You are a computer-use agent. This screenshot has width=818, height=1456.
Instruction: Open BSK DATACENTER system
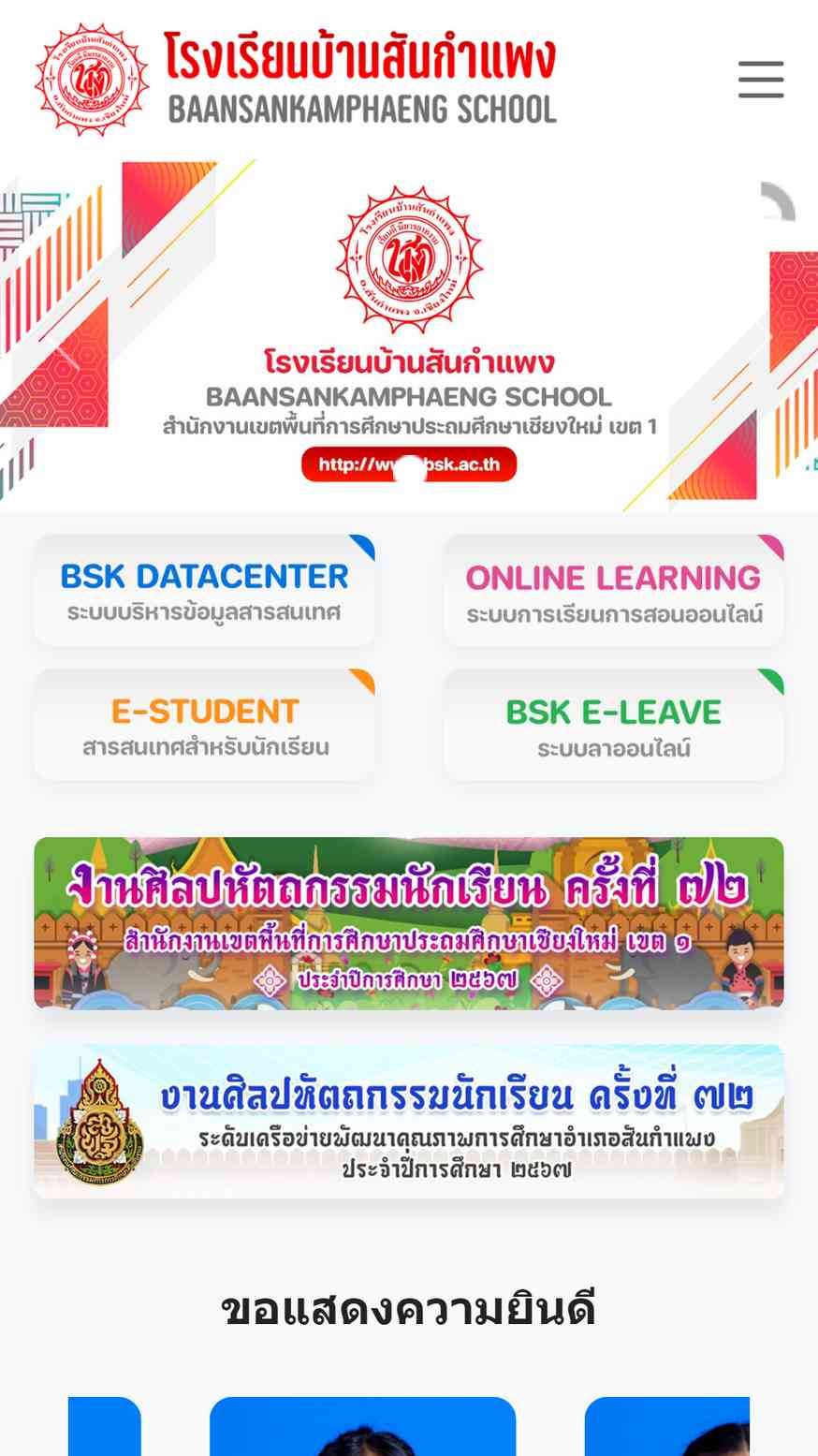coord(204,591)
